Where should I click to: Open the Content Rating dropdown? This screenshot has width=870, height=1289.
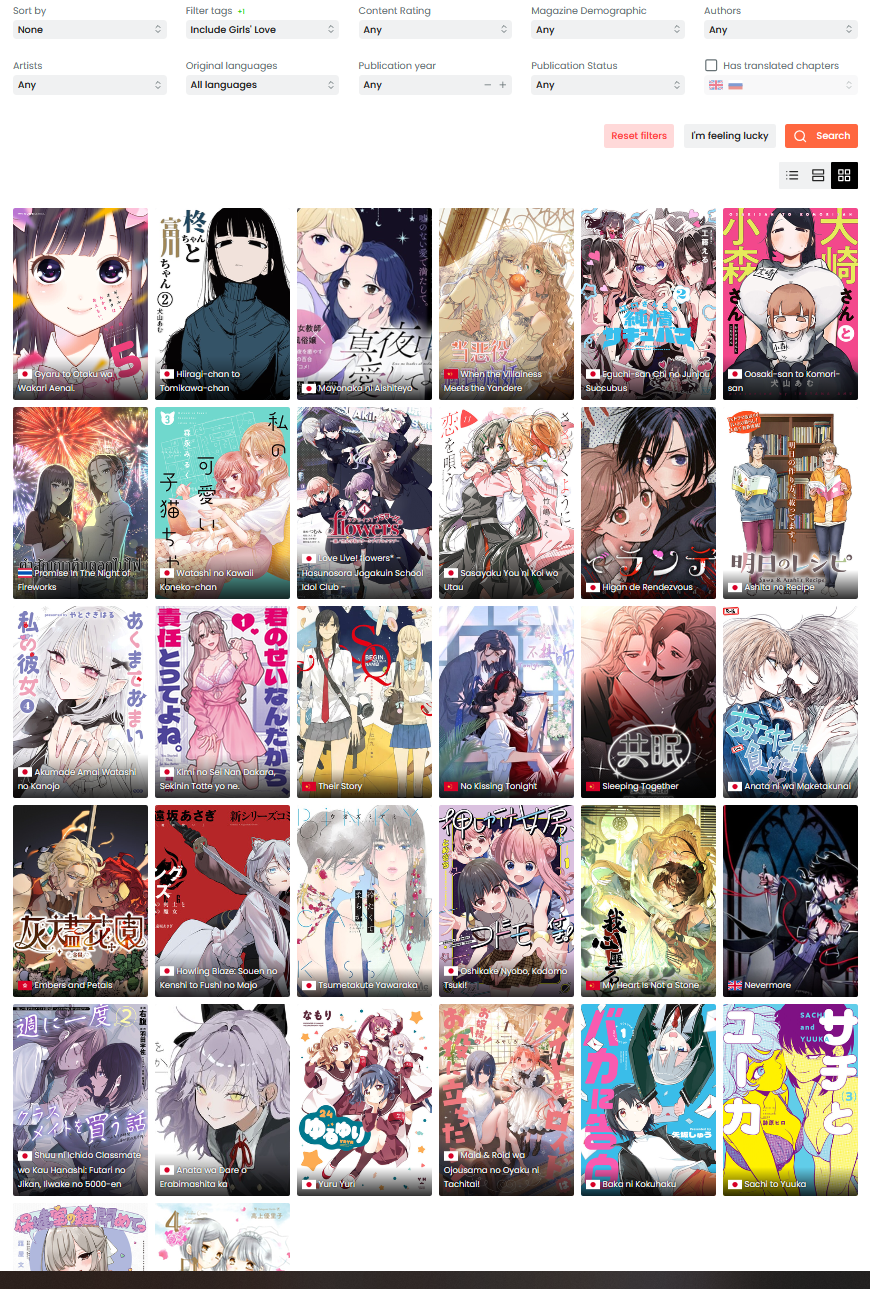435,30
